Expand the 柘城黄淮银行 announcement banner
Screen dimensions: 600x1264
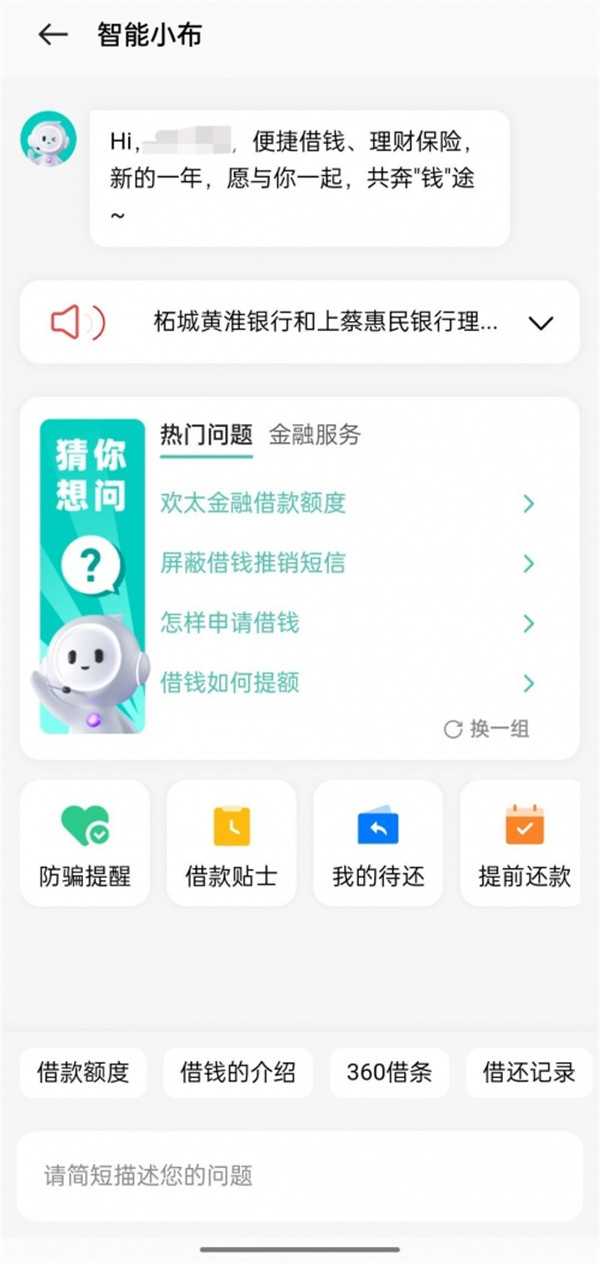(540, 323)
